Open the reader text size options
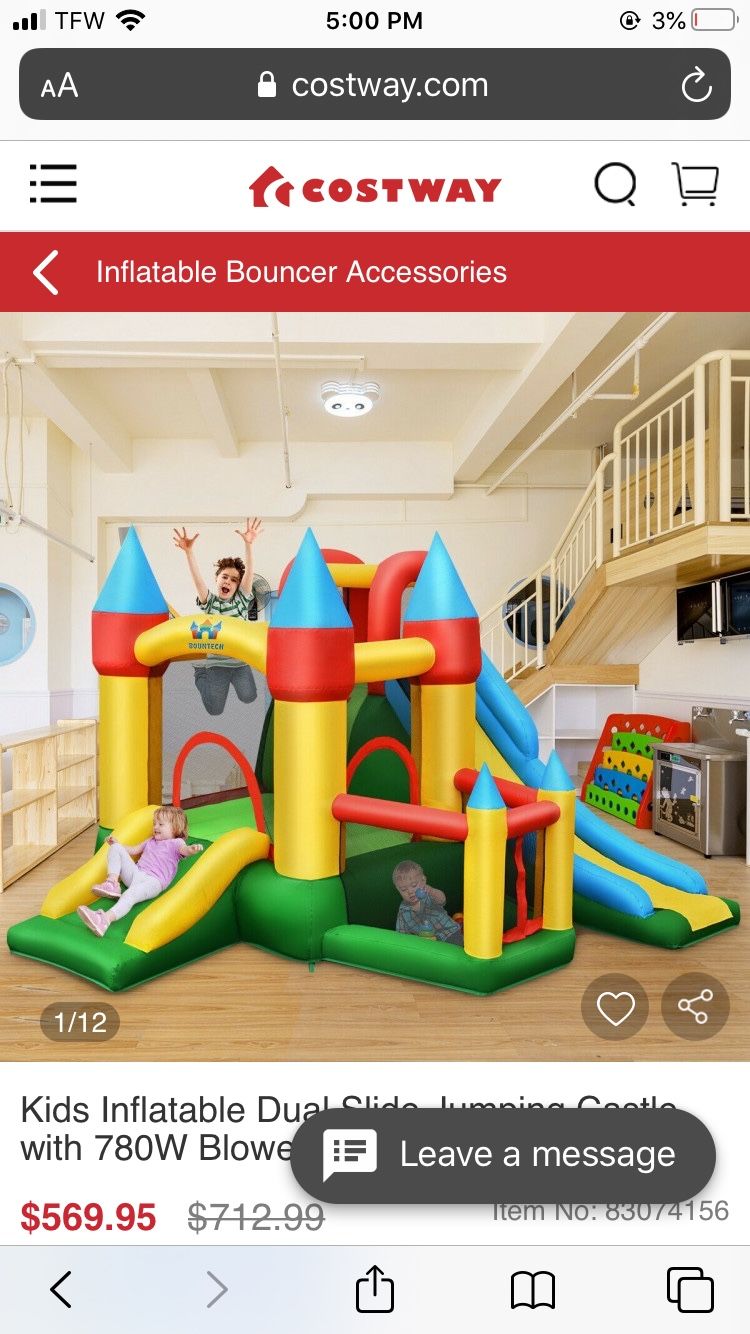750x1334 pixels. coord(60,85)
